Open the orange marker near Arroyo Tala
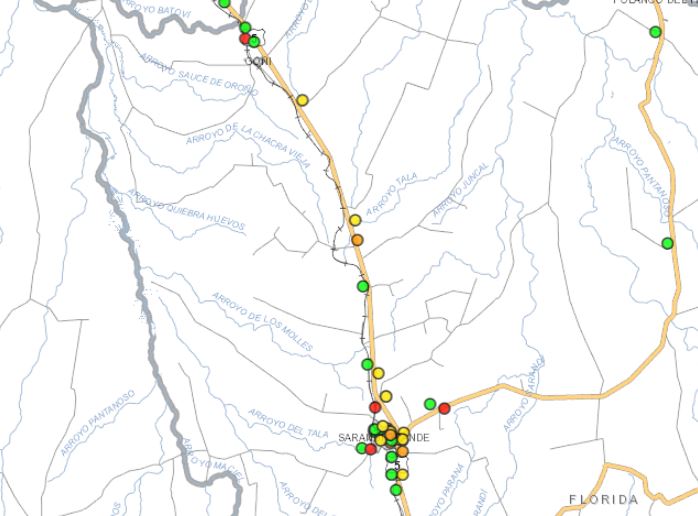The height and width of the screenshot is (516, 698). (357, 240)
